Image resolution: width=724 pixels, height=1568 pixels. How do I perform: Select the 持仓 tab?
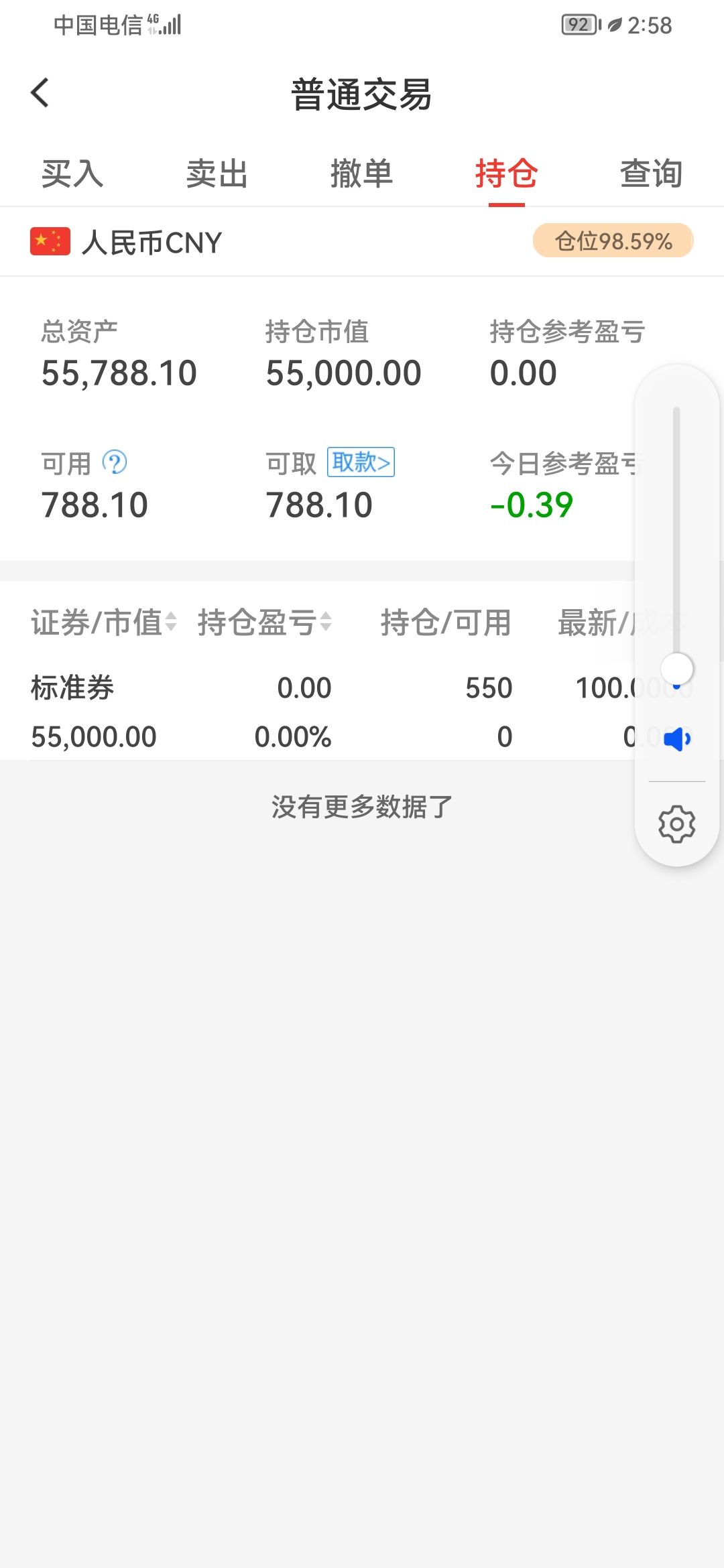[x=507, y=174]
